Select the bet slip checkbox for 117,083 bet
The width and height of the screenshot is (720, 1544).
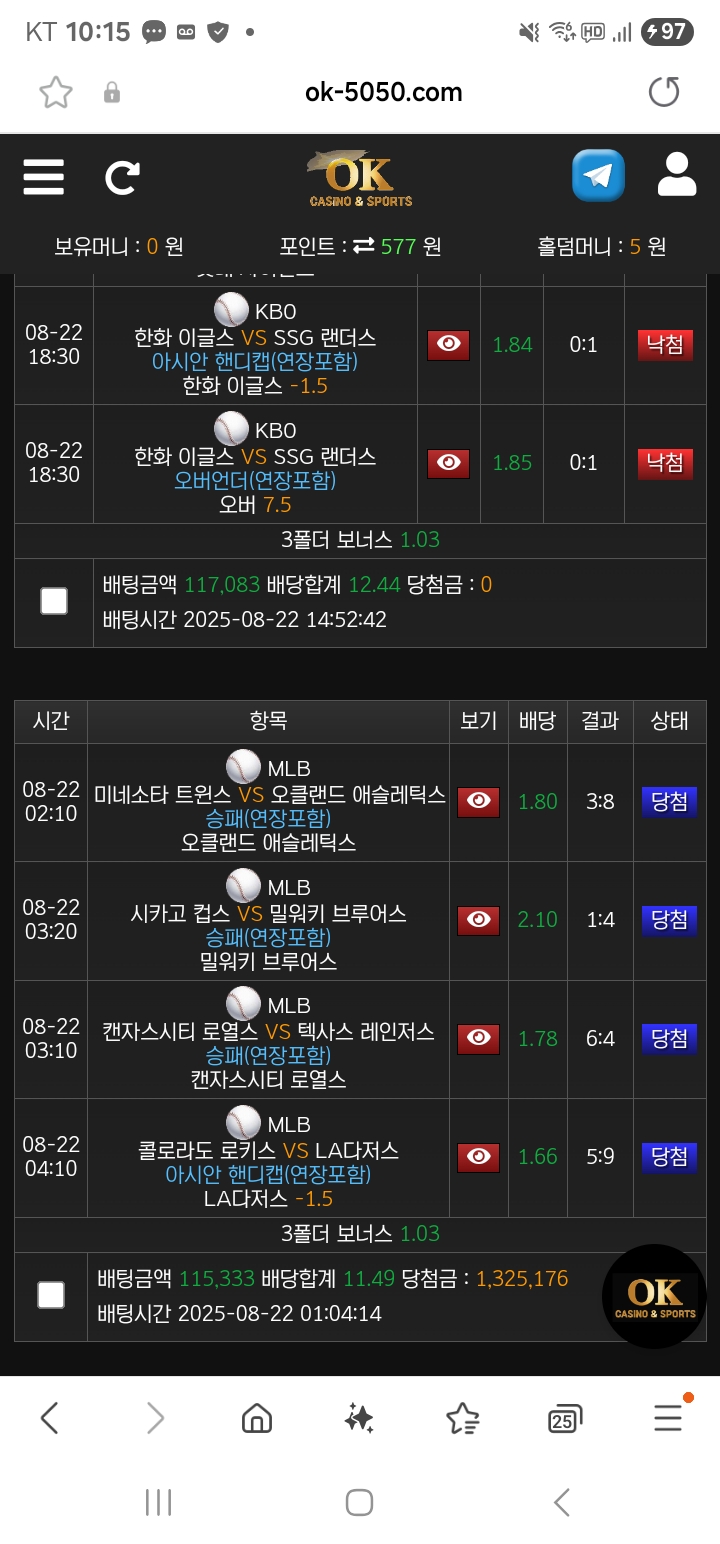point(54,601)
